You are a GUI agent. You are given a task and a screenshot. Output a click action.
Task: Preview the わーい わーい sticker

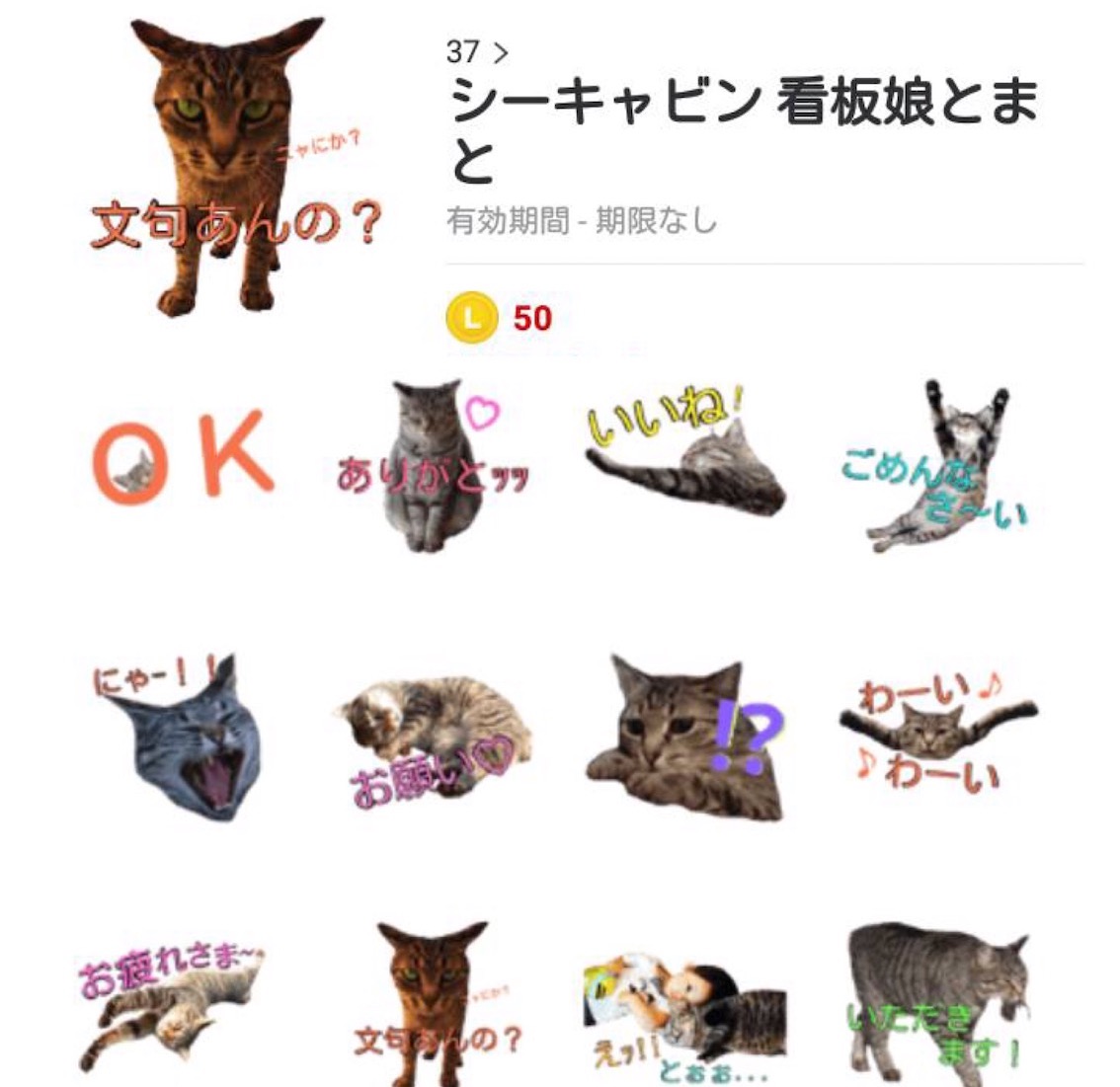pyautogui.click(x=938, y=732)
